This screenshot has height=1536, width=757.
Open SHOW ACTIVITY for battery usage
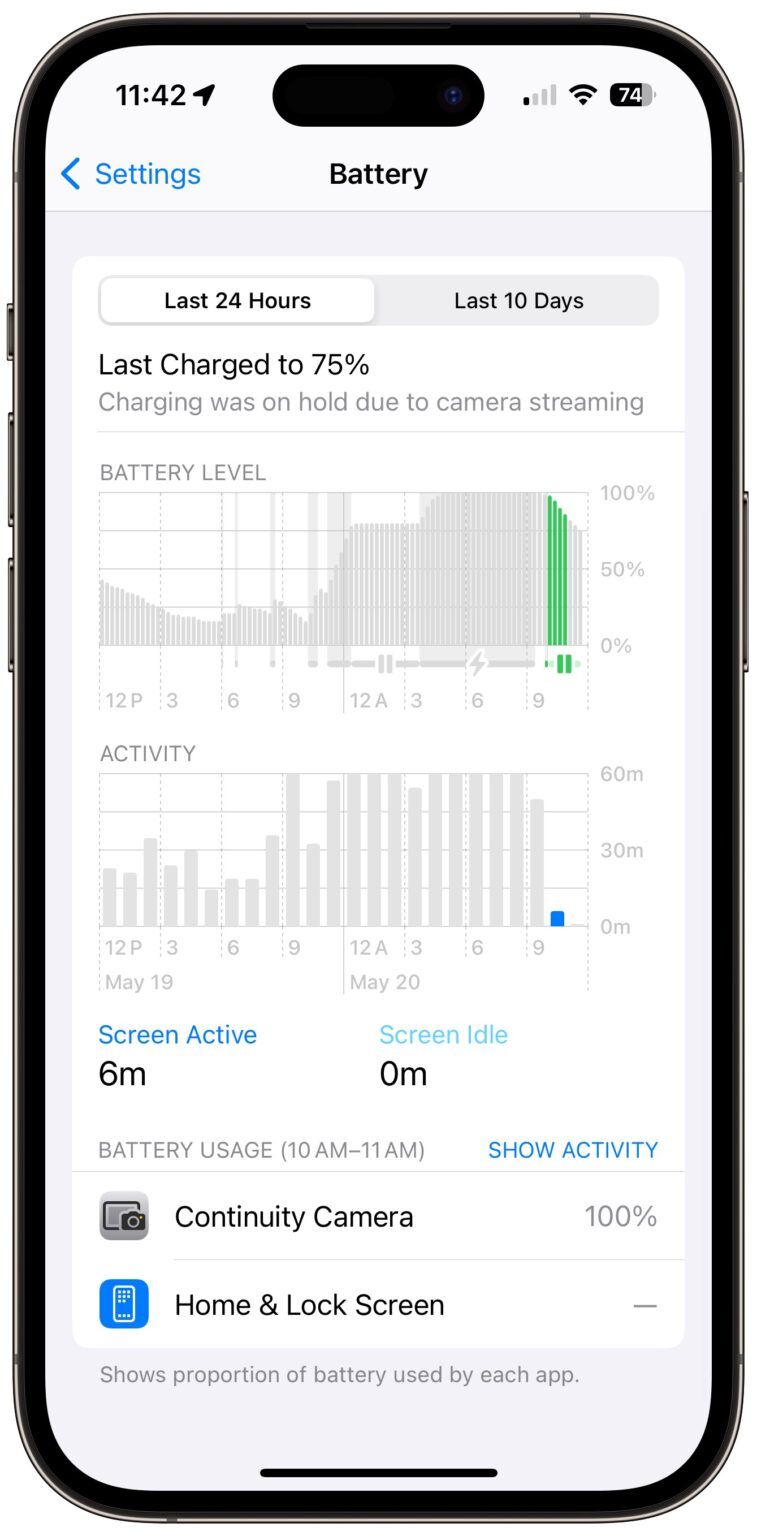coord(573,1150)
